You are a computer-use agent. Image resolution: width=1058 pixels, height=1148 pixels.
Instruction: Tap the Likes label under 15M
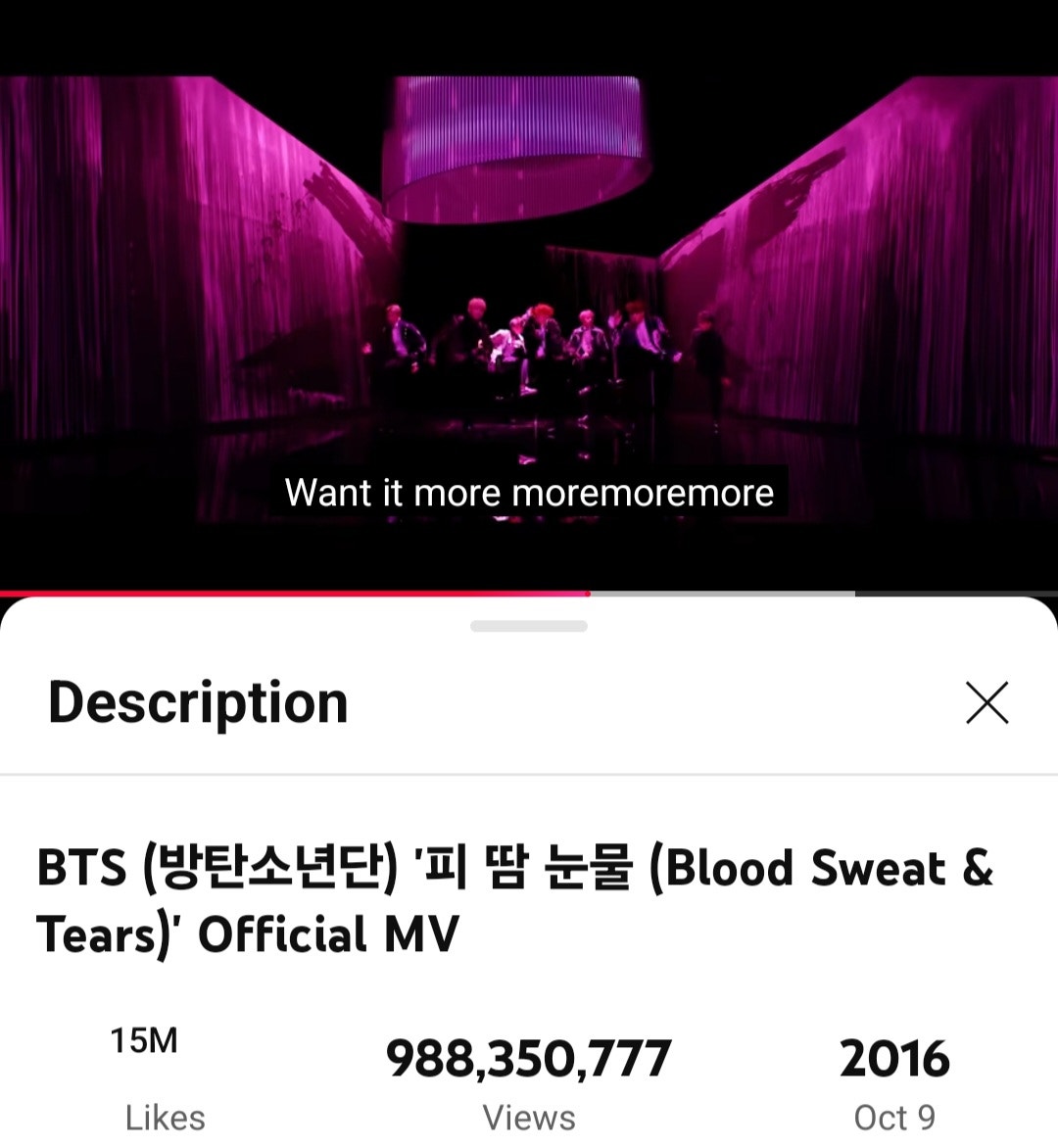point(164,1118)
